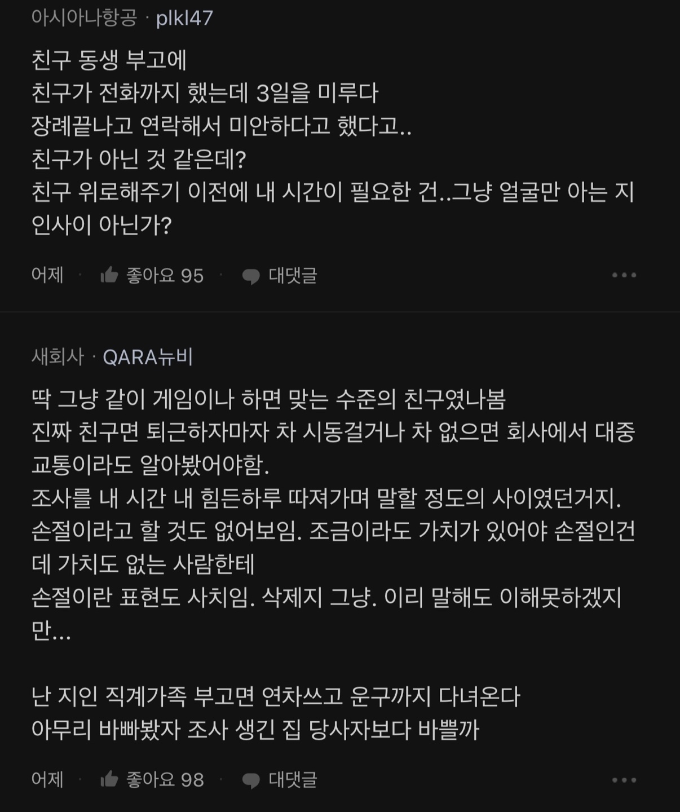The image size is (680, 812).
Task: Like QARA뉴비's comment with 98 likes
Action: click(x=151, y=779)
